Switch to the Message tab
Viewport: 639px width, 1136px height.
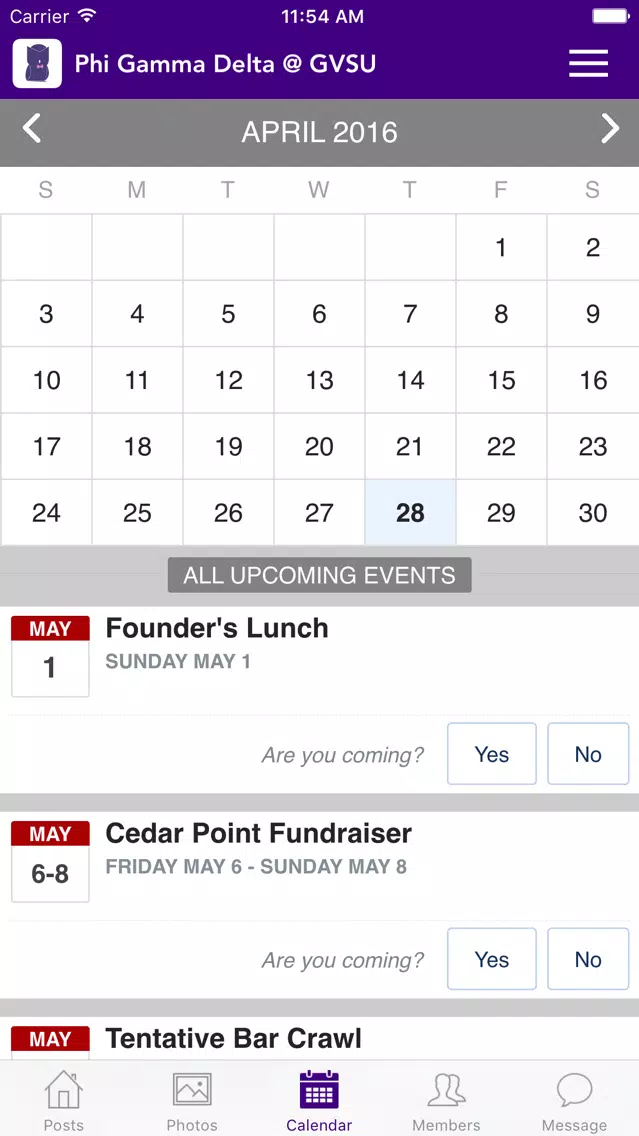pos(575,1100)
